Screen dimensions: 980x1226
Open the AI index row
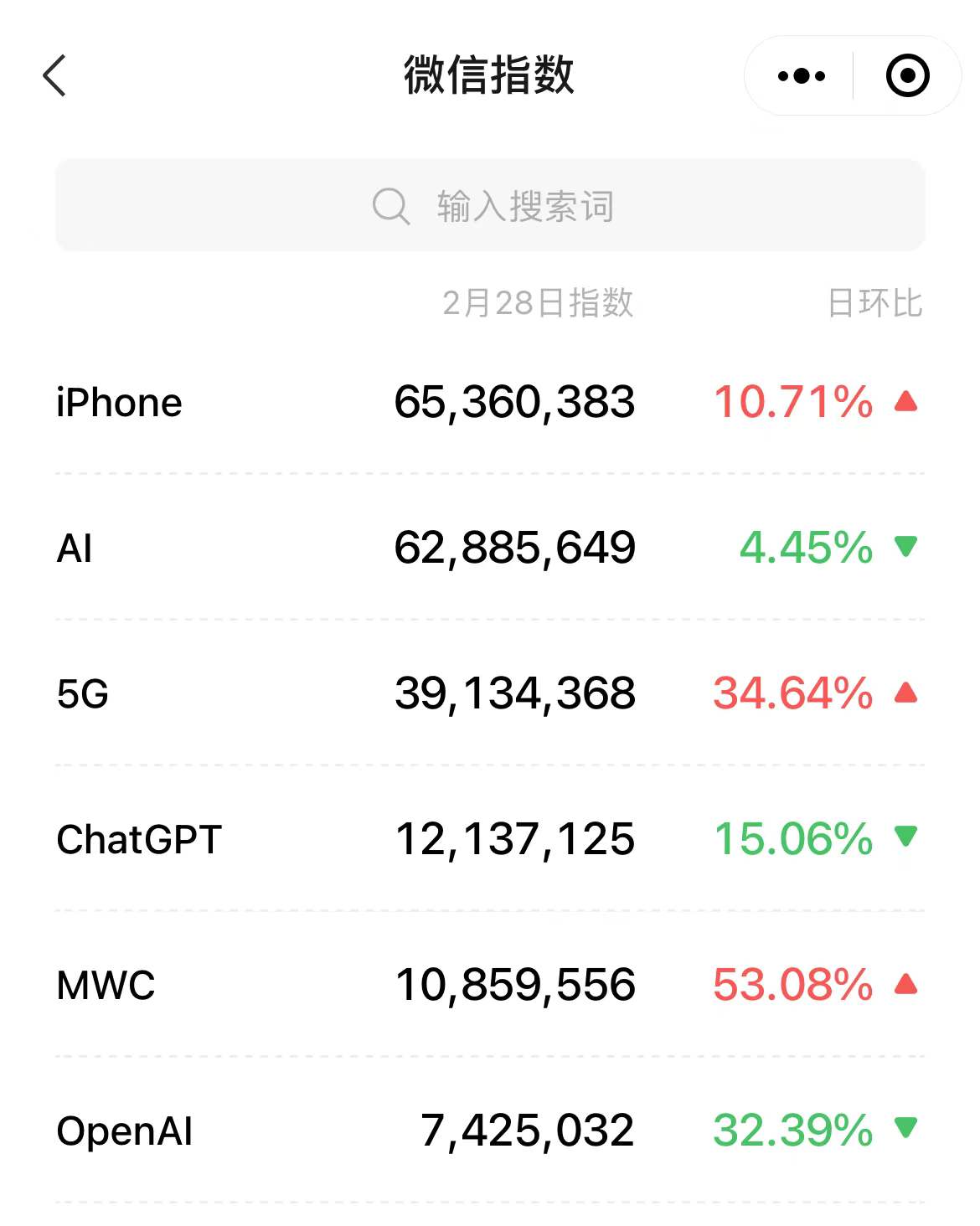coord(490,548)
